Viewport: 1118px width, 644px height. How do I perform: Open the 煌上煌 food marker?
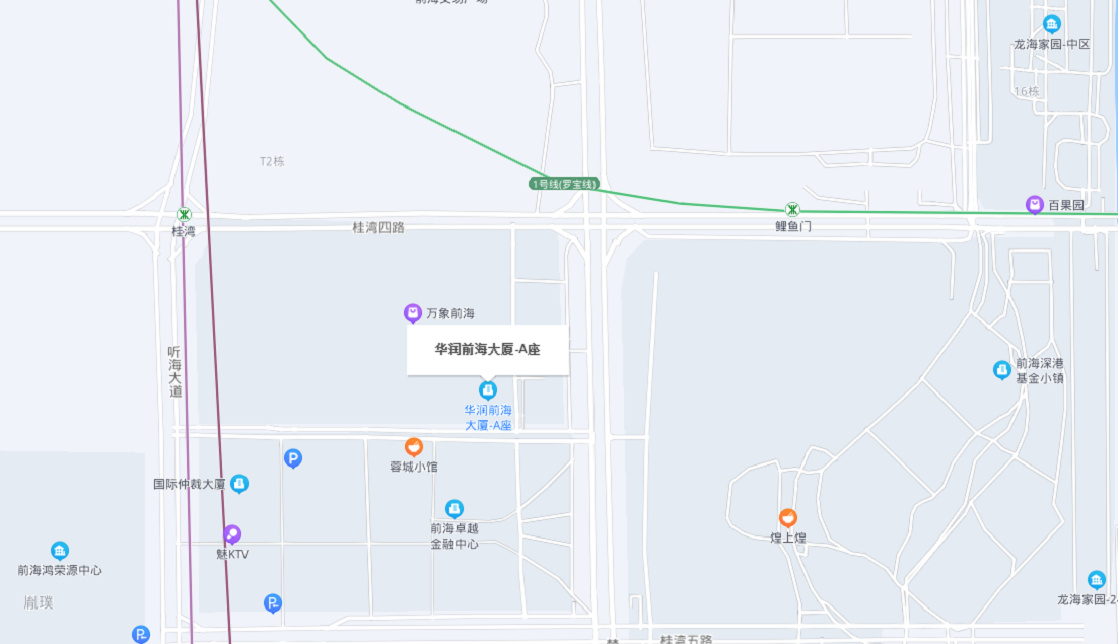[x=788, y=518]
